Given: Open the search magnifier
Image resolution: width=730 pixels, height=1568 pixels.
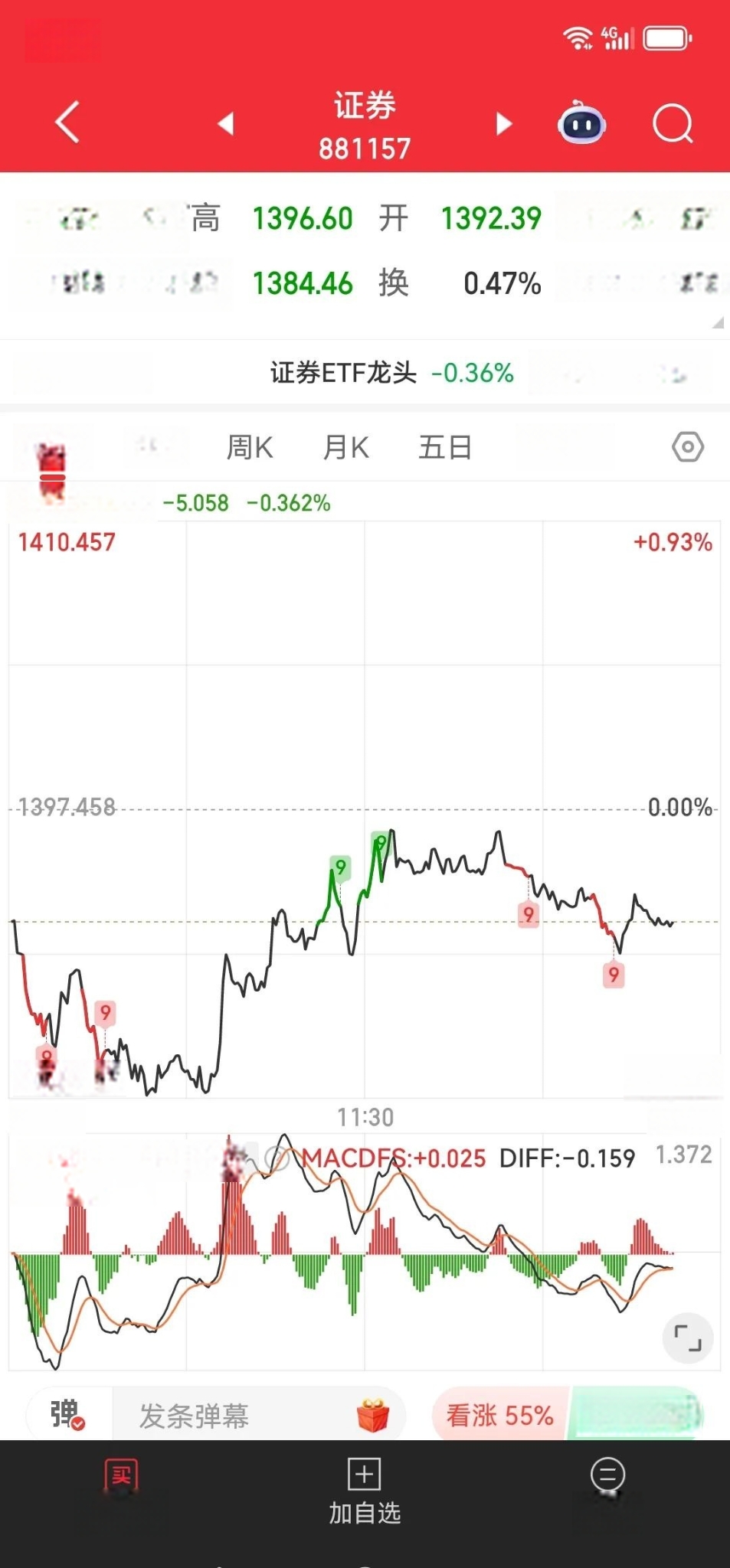Looking at the screenshot, I should [x=673, y=123].
